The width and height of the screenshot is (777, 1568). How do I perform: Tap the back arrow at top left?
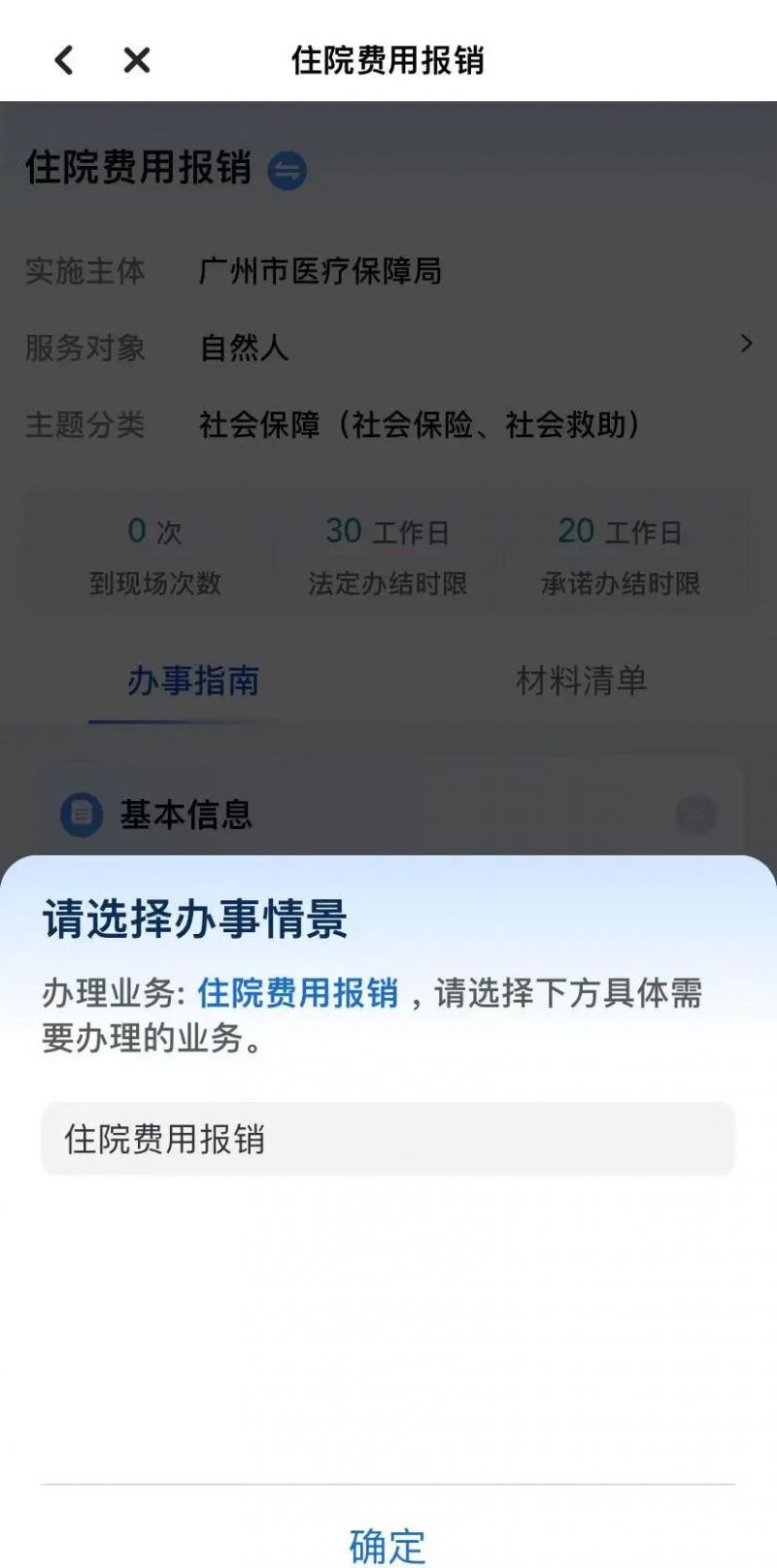pyautogui.click(x=63, y=60)
